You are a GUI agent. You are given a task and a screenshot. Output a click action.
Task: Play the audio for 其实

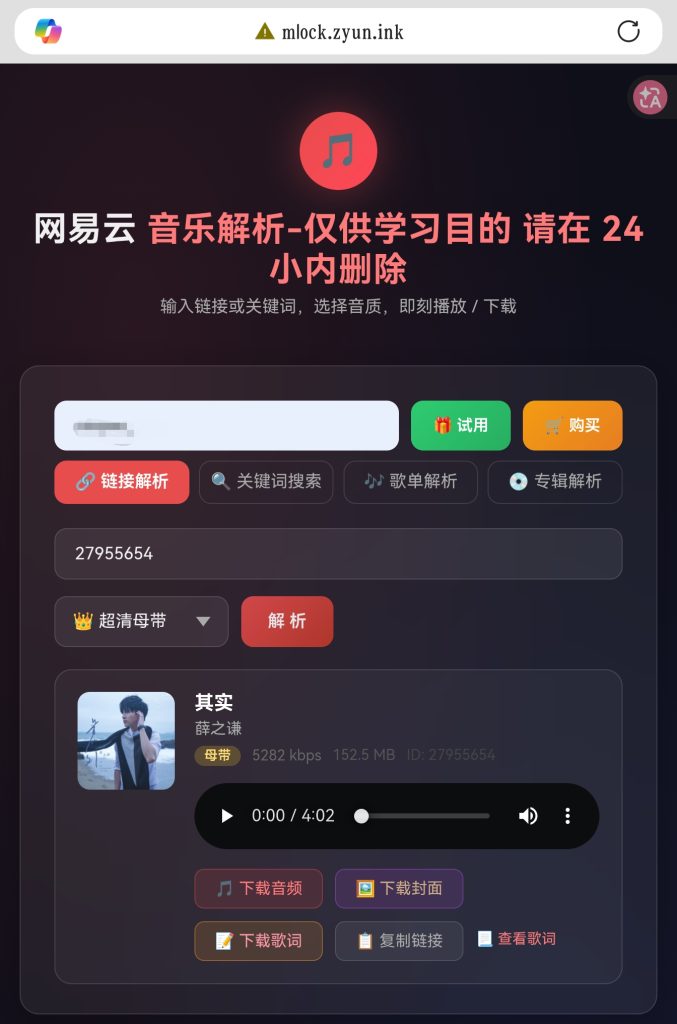[227, 816]
